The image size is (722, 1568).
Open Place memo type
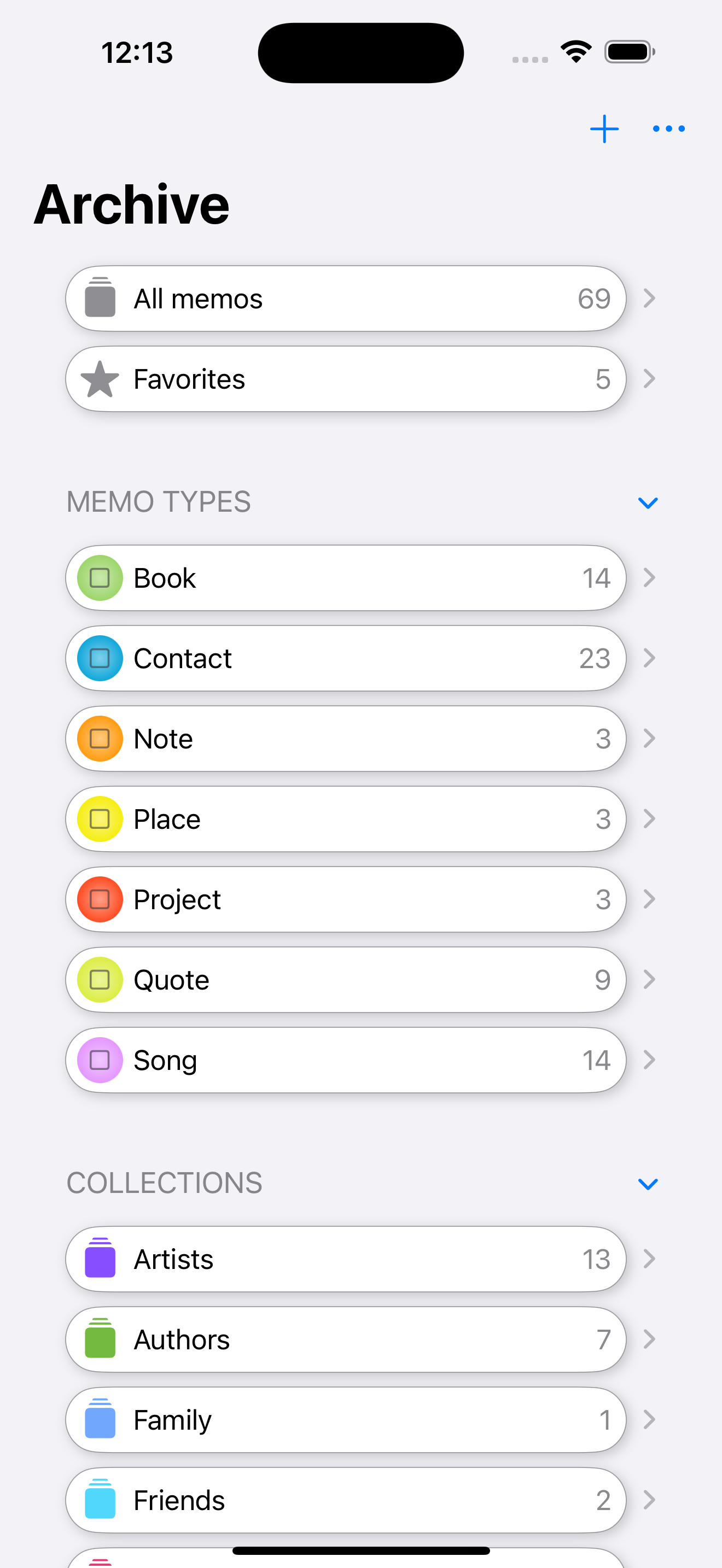click(346, 820)
